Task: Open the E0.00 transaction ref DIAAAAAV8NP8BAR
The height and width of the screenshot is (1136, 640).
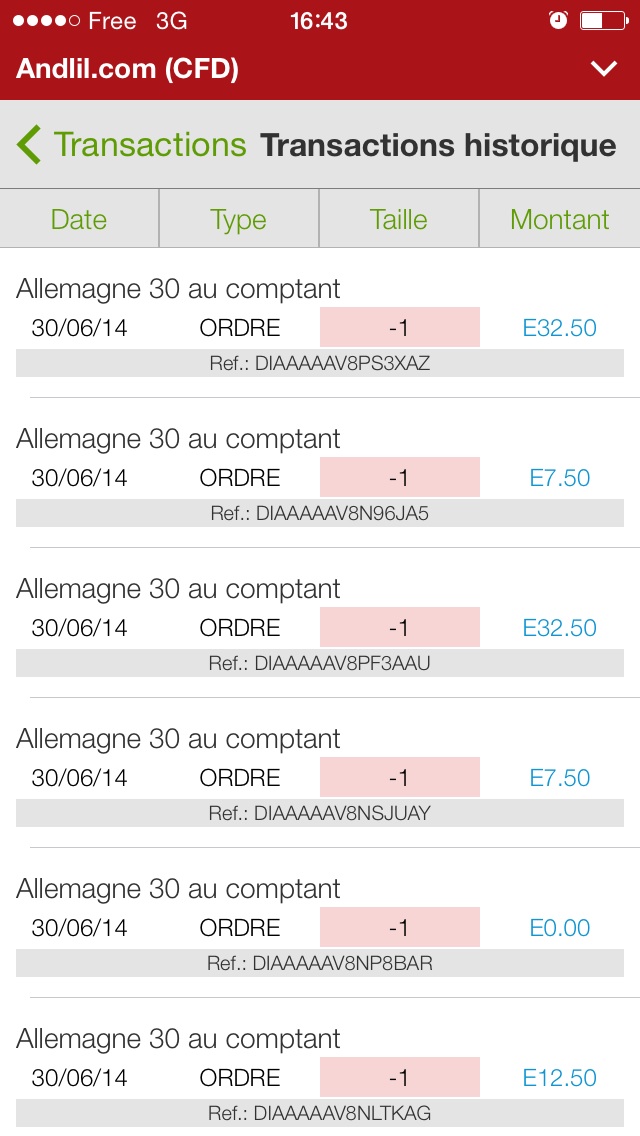Action: [320, 928]
